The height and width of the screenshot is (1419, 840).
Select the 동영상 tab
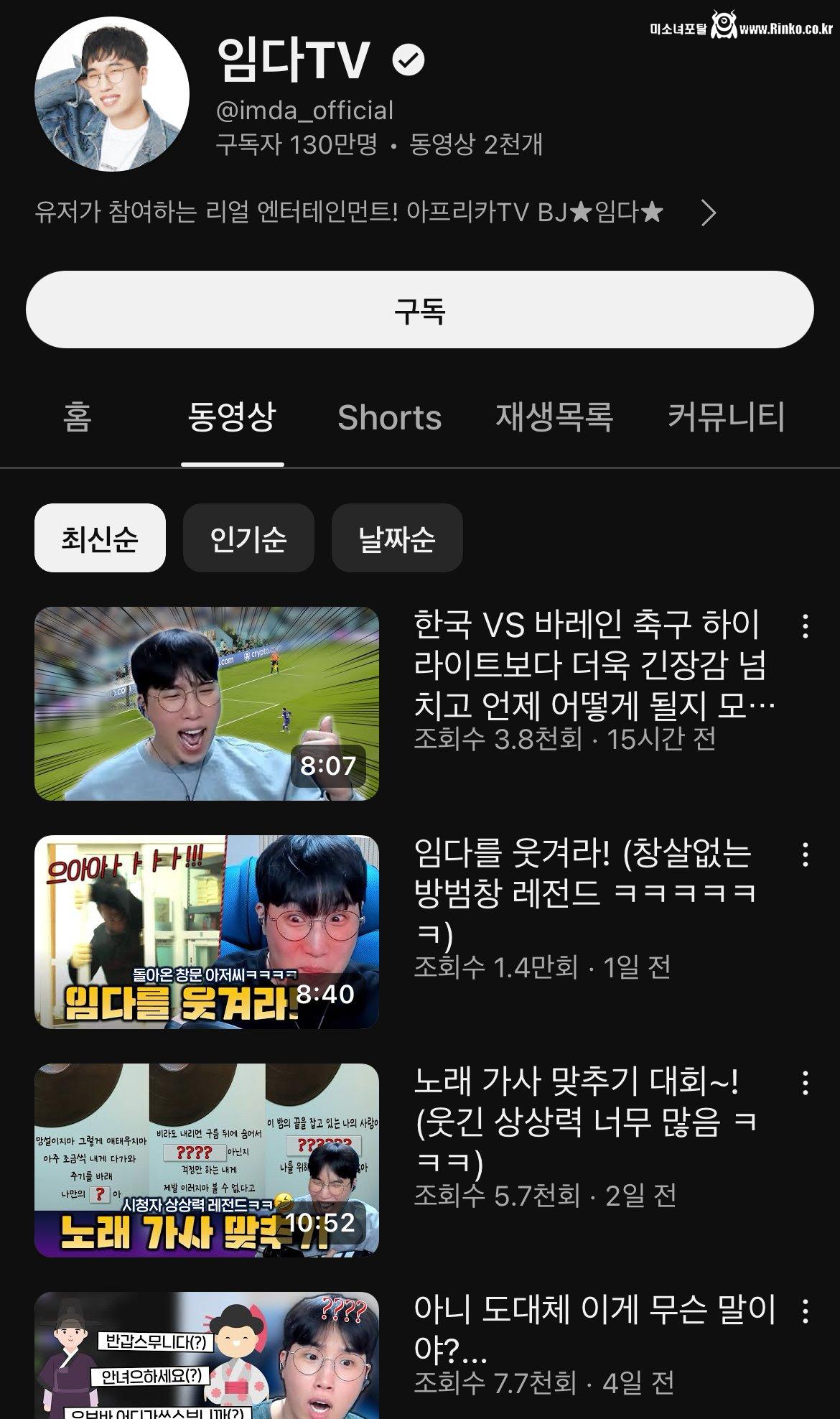pos(232,417)
